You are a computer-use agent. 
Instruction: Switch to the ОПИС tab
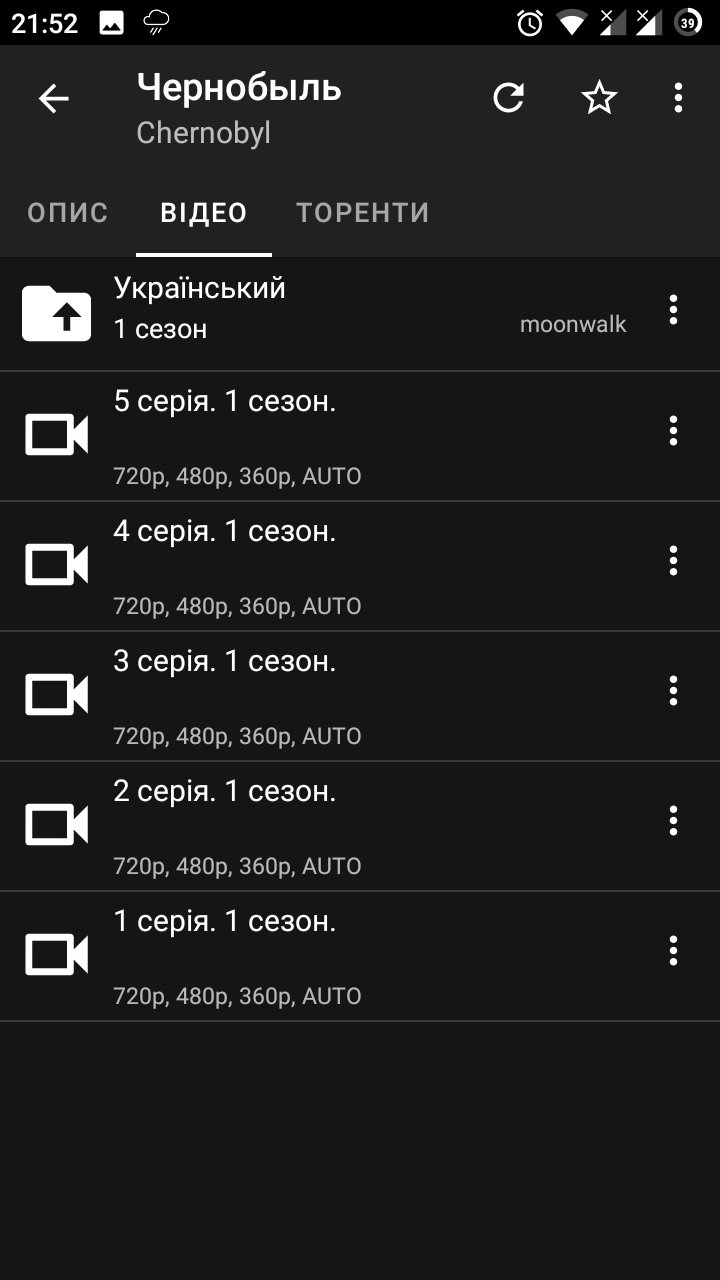(68, 213)
